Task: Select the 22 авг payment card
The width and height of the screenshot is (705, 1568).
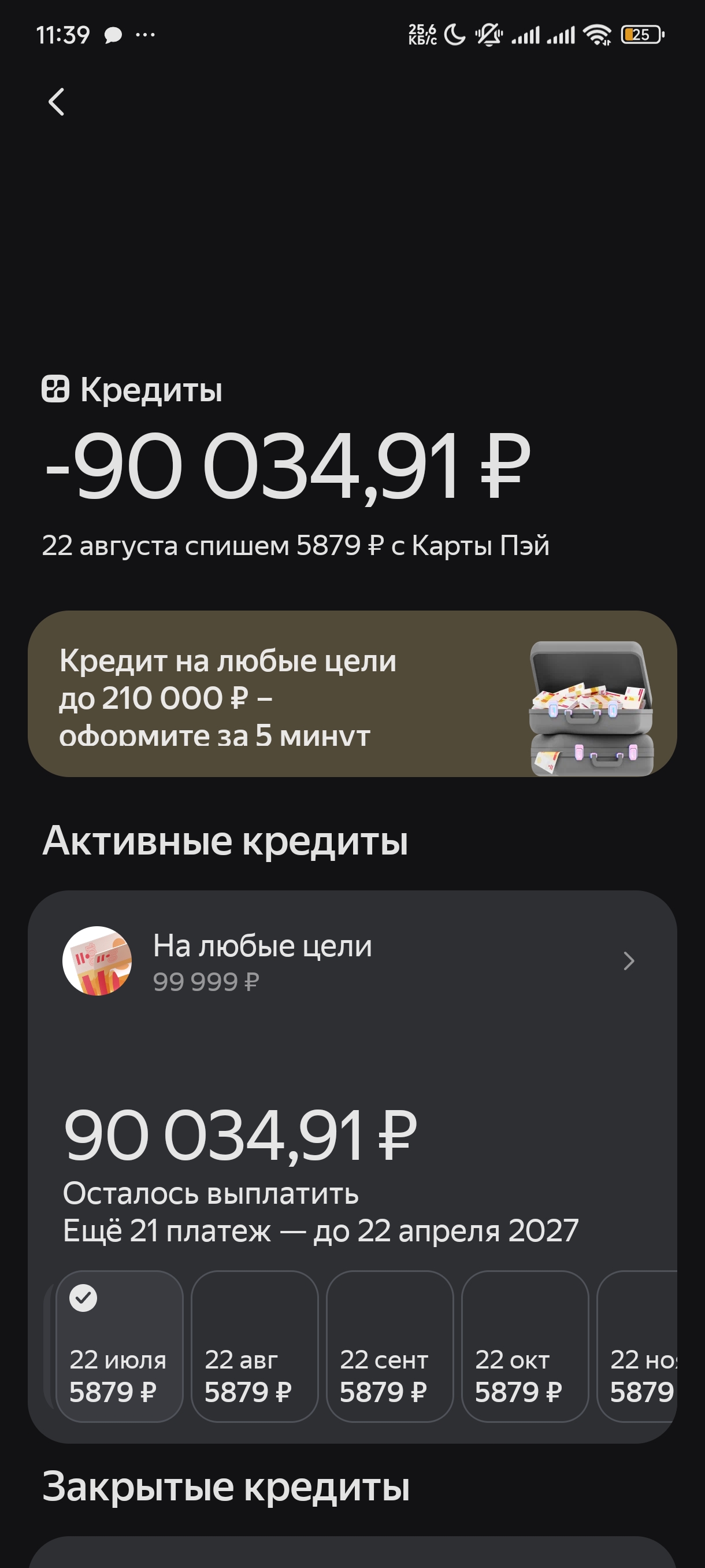Action: click(254, 1346)
